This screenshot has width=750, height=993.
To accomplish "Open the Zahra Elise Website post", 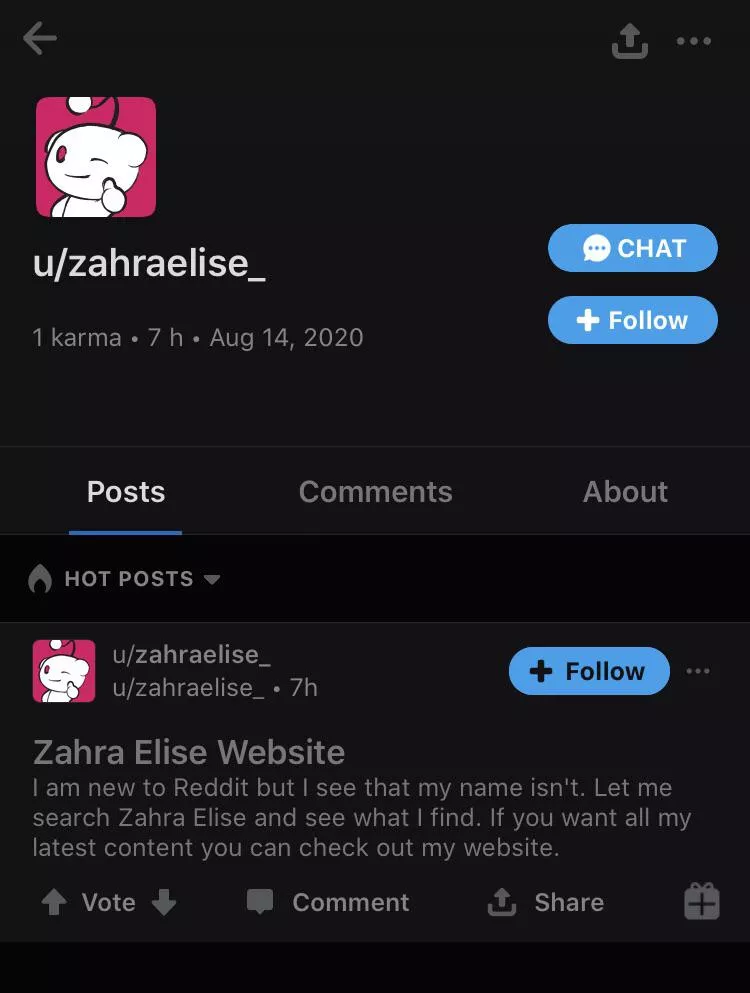I will click(x=189, y=752).
